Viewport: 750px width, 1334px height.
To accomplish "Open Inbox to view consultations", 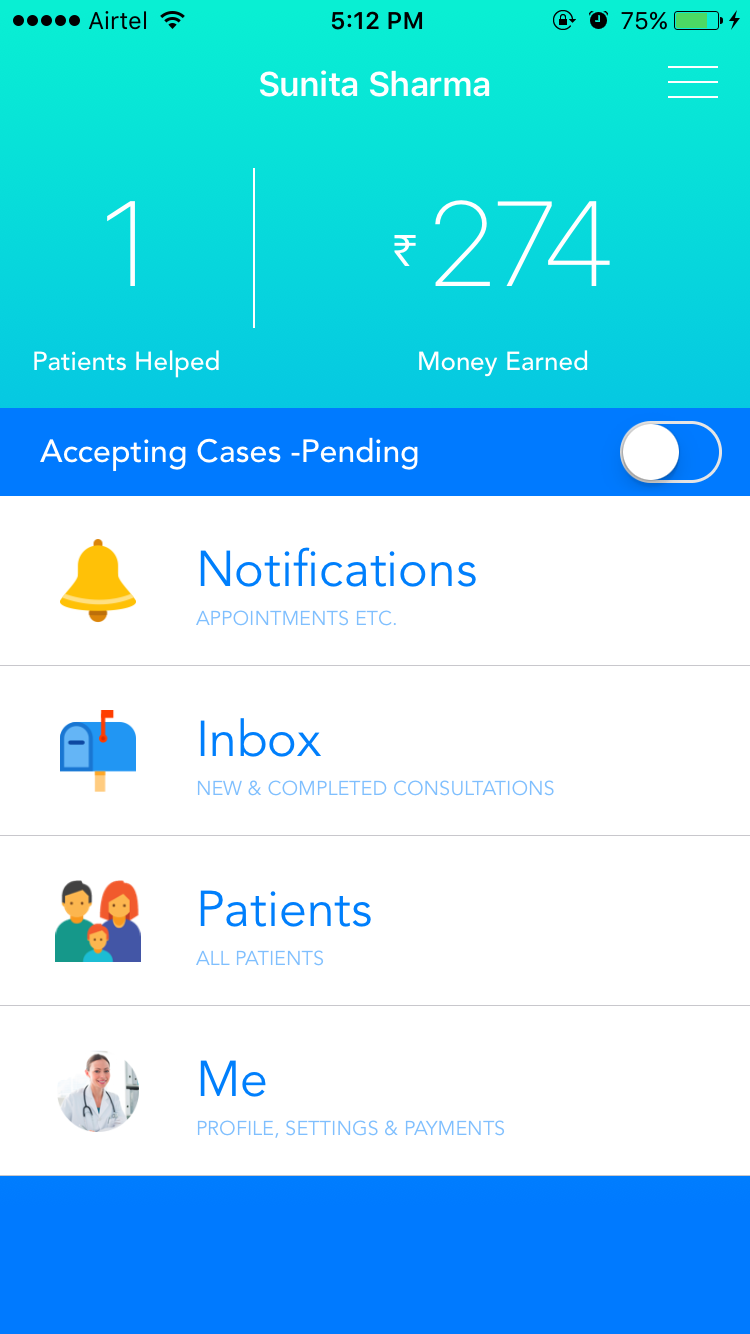I will 259,739.
